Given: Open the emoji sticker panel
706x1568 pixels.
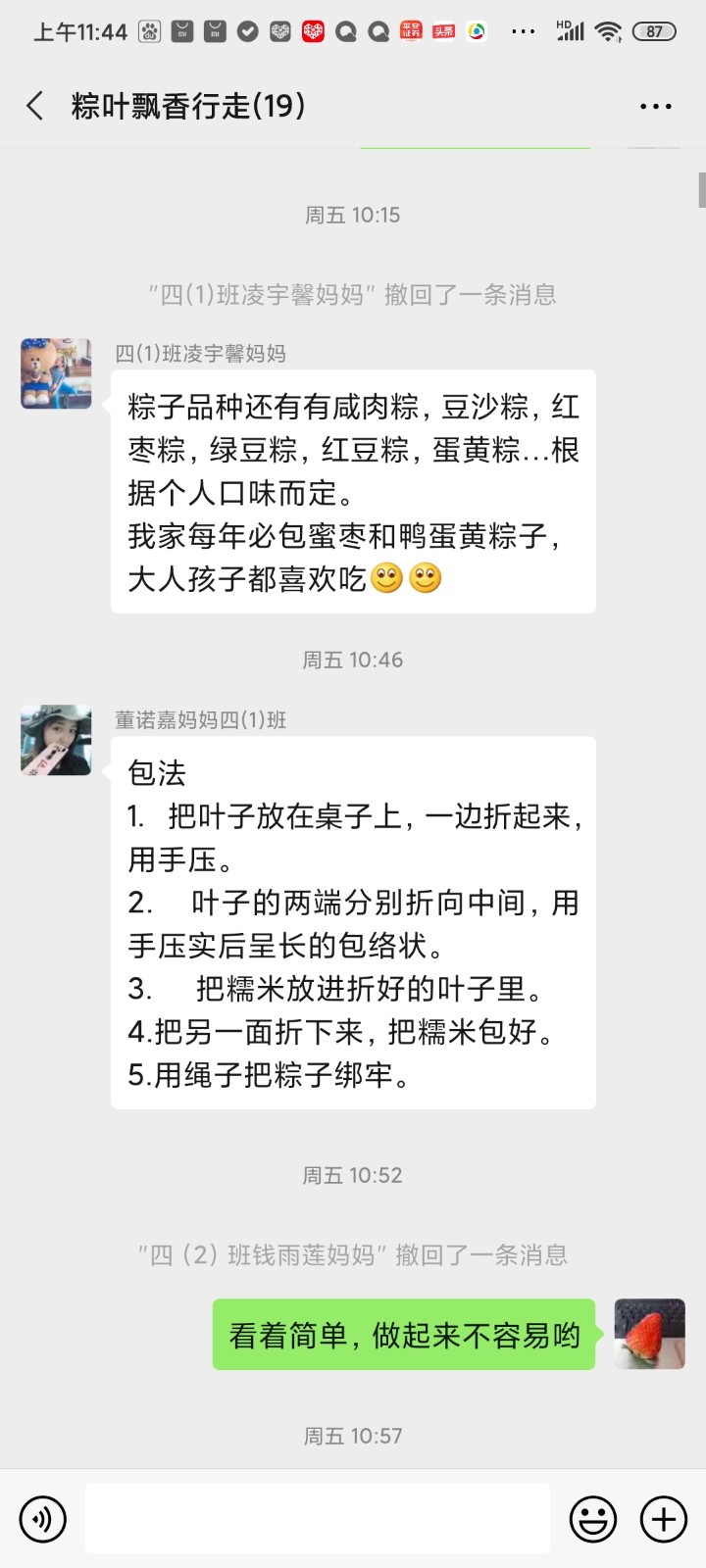Looking at the screenshot, I should [x=593, y=1519].
